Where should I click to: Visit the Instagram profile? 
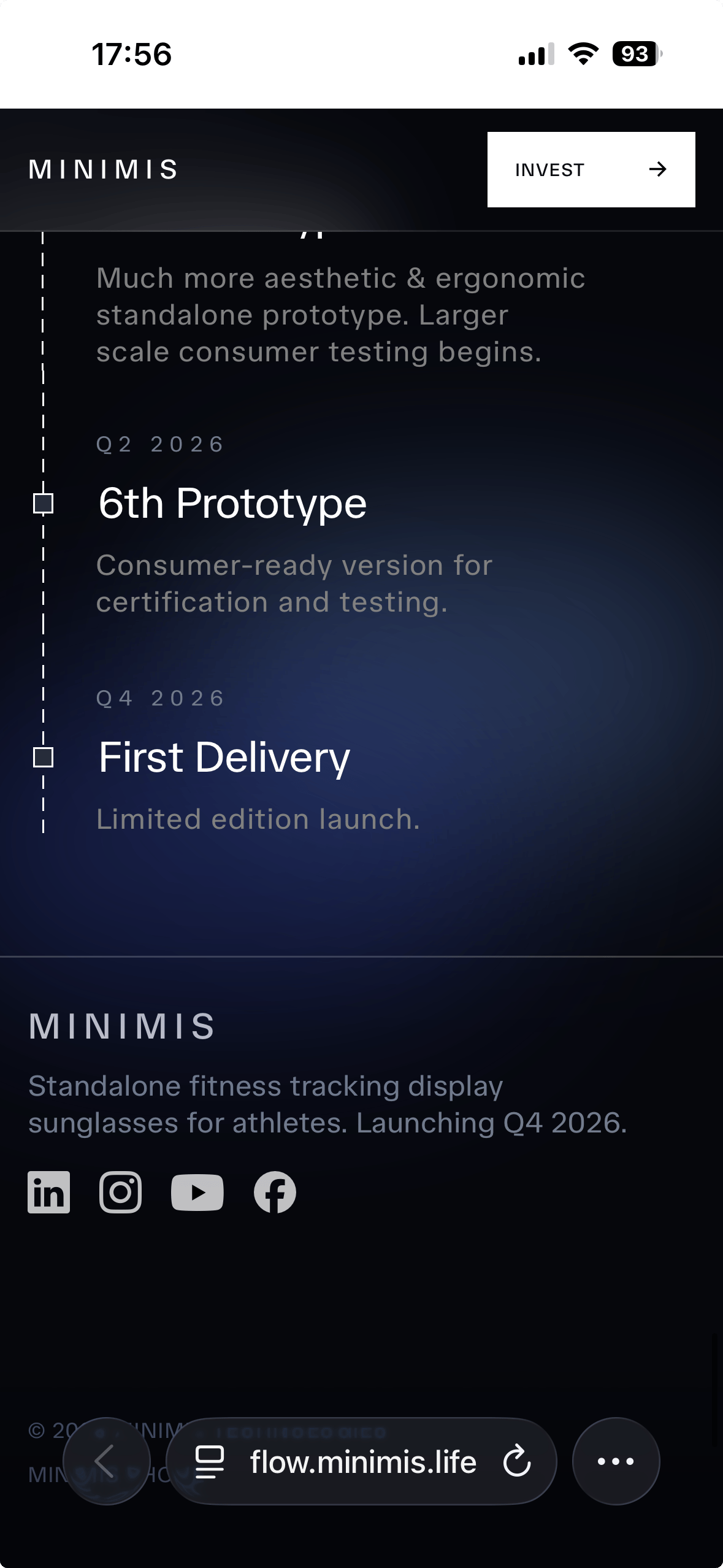121,1193
